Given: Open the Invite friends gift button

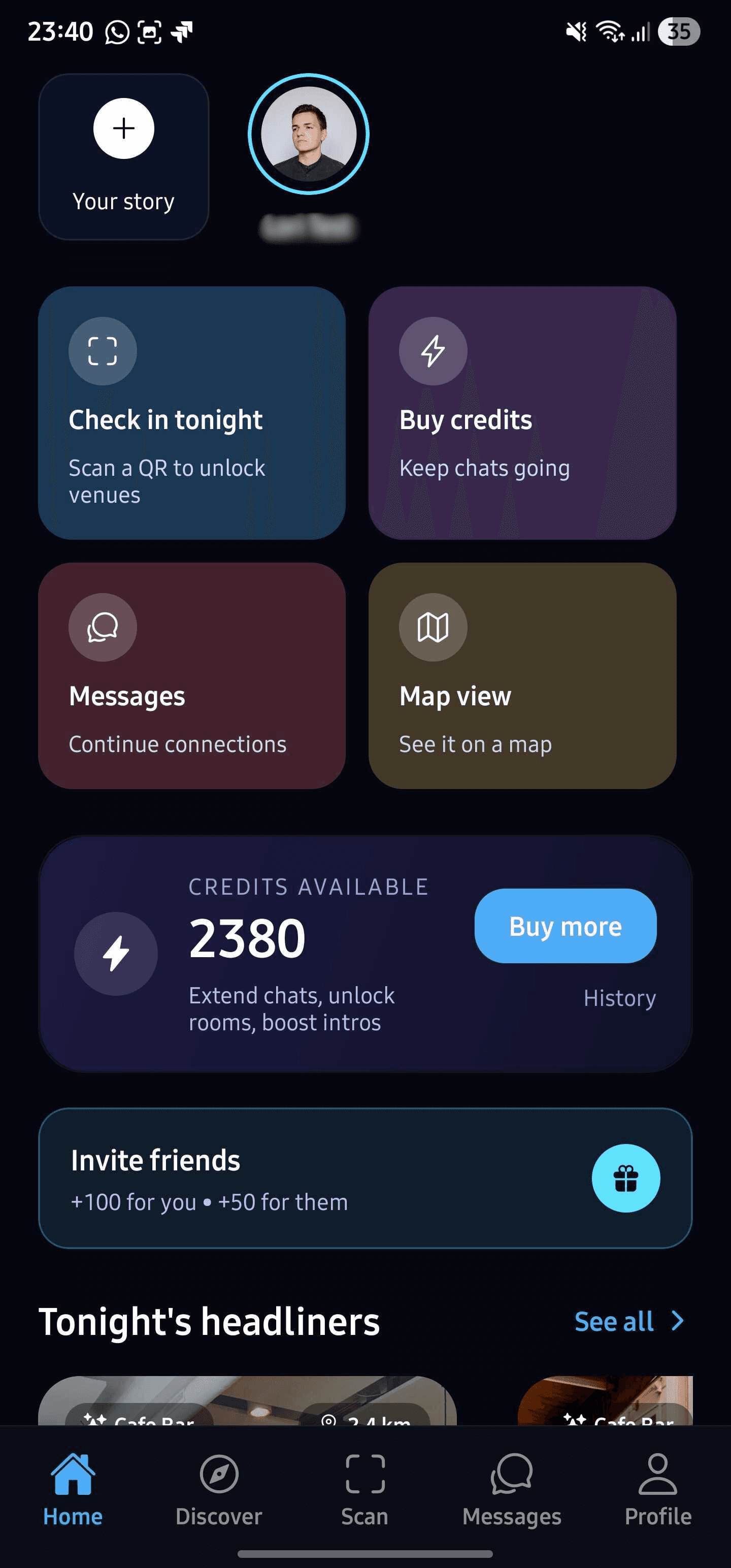Looking at the screenshot, I should coord(625,1178).
